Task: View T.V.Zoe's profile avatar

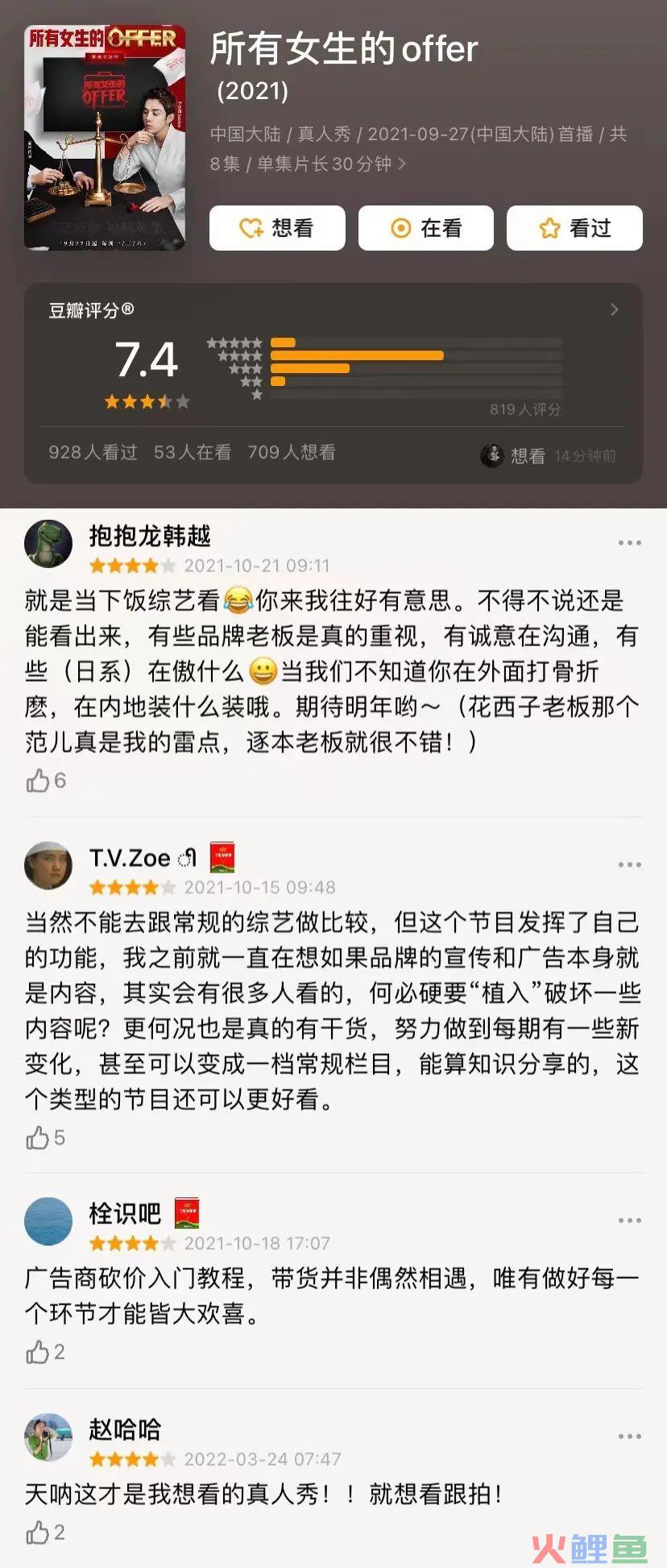Action: (x=48, y=865)
